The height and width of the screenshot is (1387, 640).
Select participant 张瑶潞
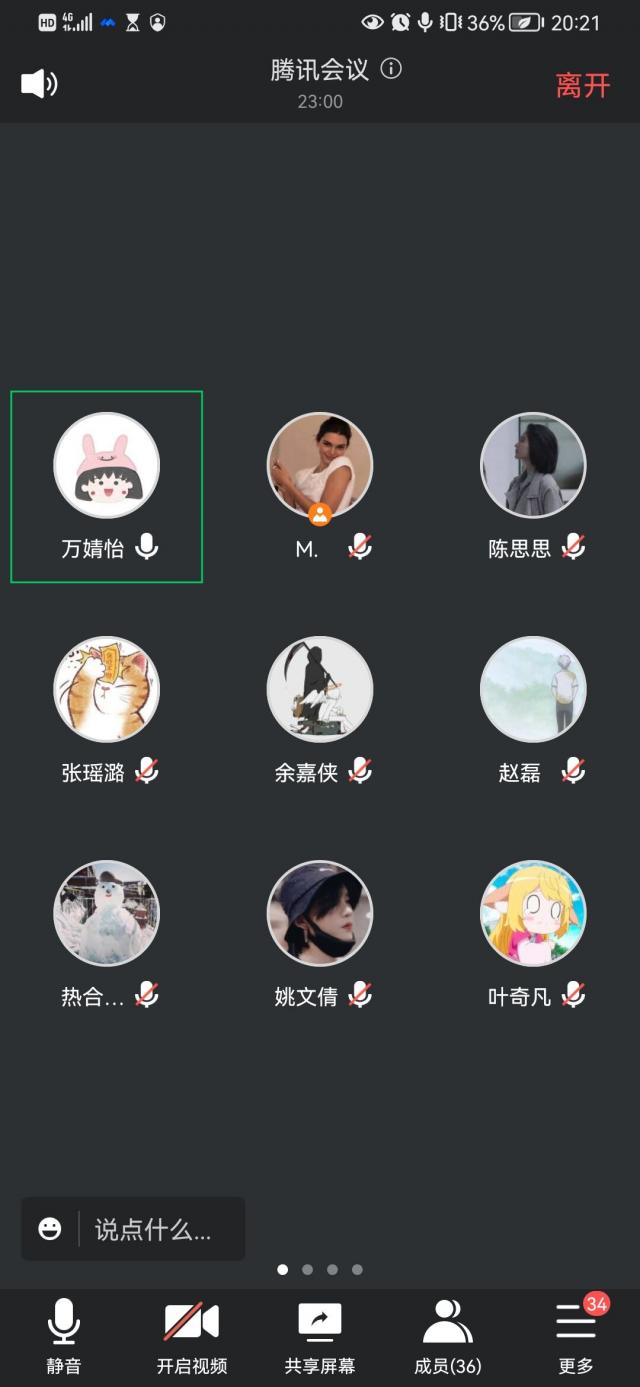[x=106, y=690]
